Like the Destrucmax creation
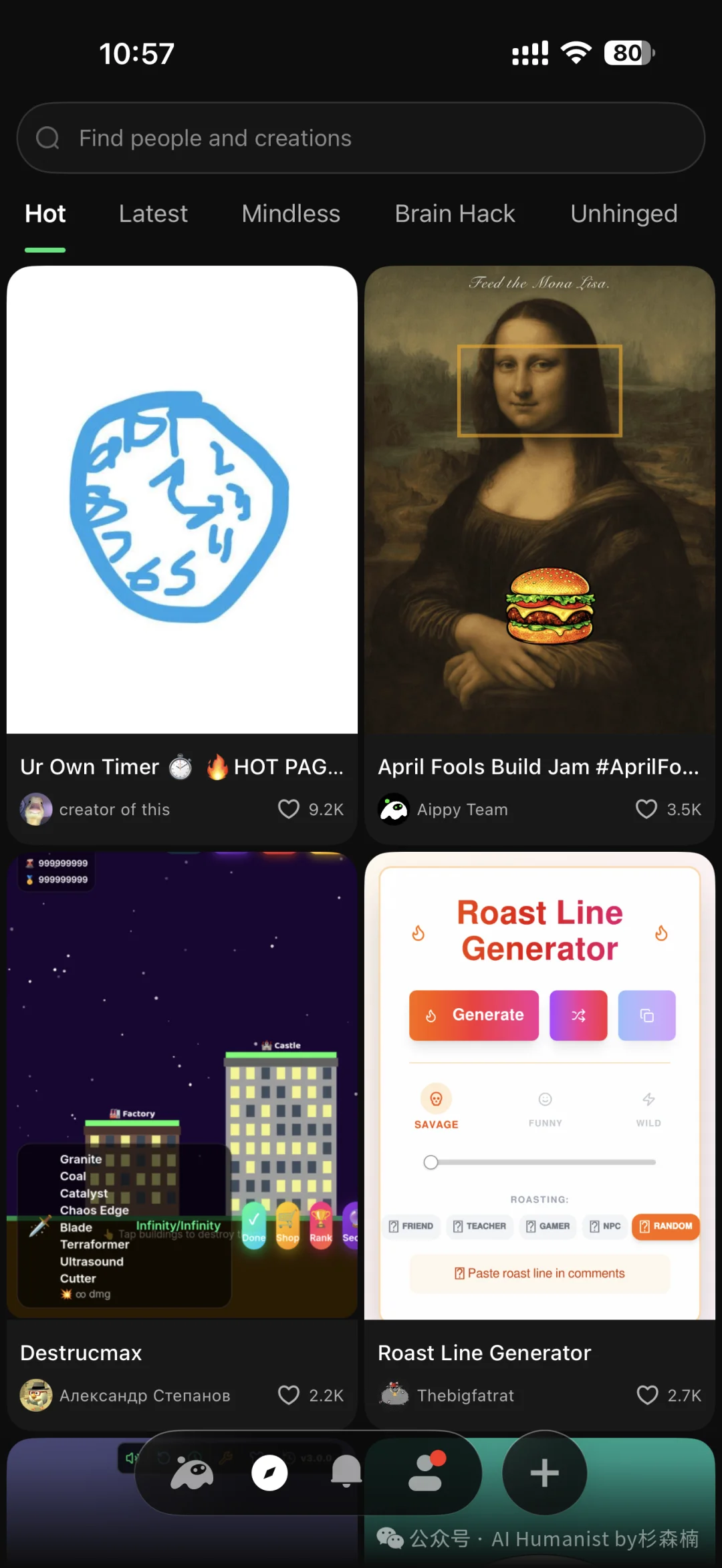Viewport: 722px width, 1568px height. pos(289,1395)
